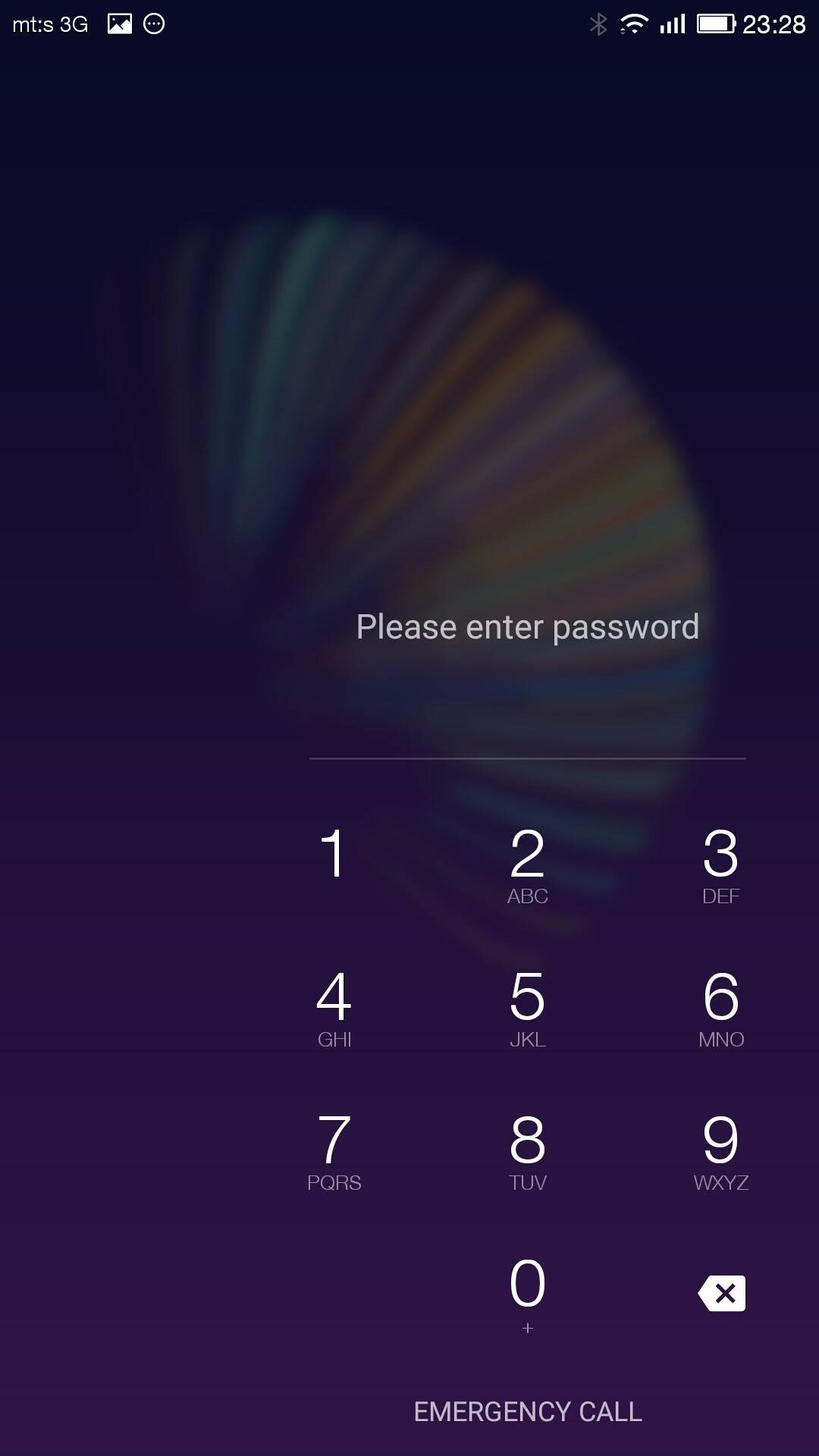Delete the last entered digit with backspace
819x1456 pixels.
(x=722, y=1293)
